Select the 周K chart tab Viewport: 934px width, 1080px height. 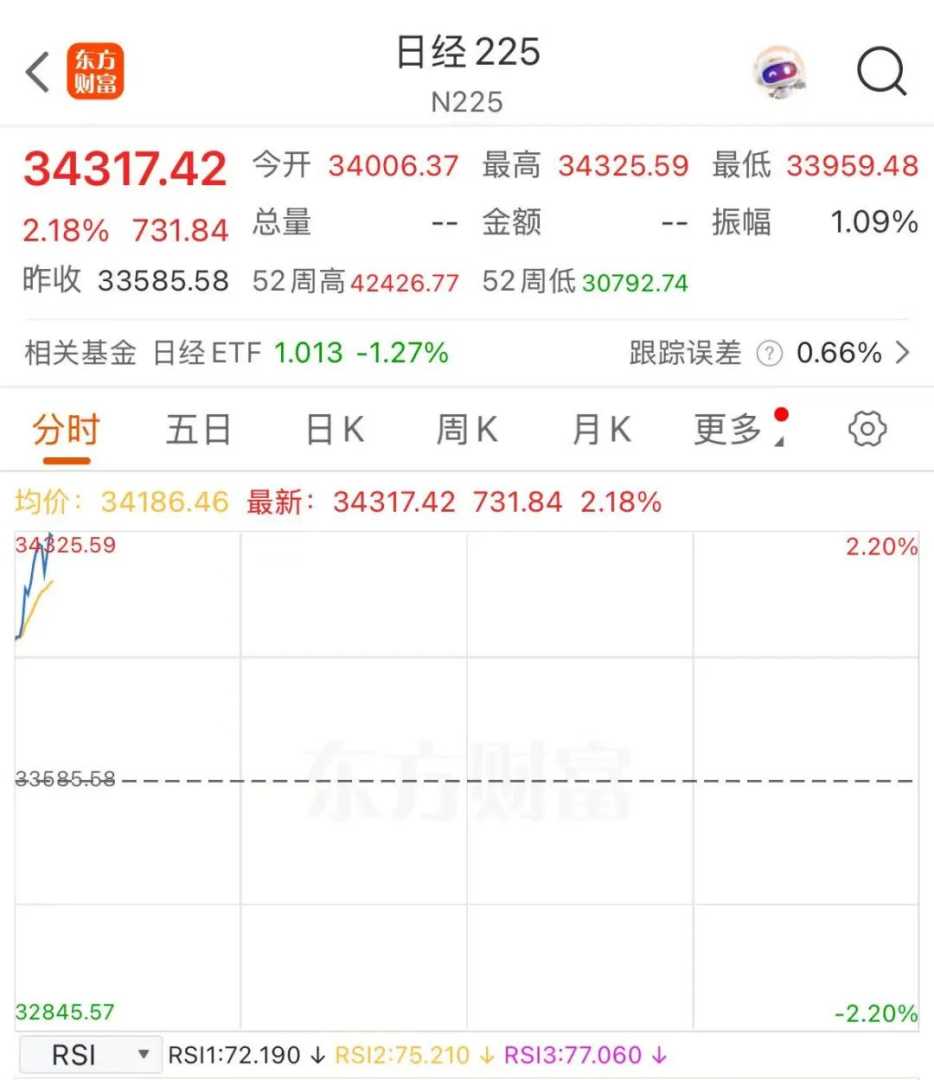(x=466, y=430)
